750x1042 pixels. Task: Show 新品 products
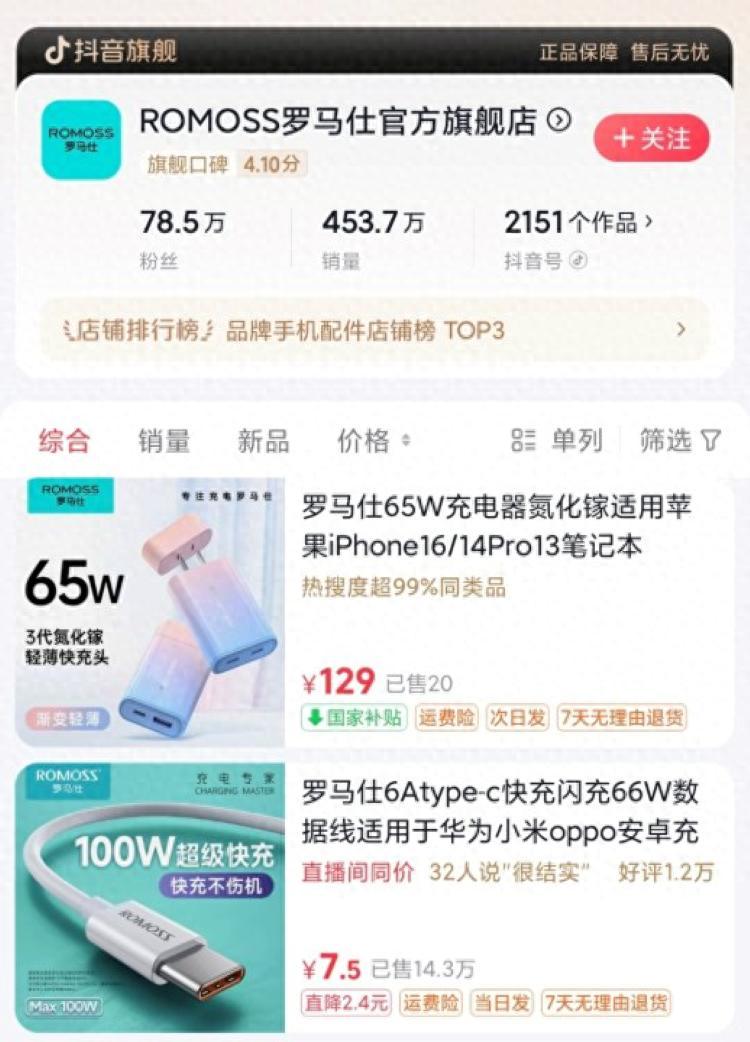pyautogui.click(x=263, y=440)
